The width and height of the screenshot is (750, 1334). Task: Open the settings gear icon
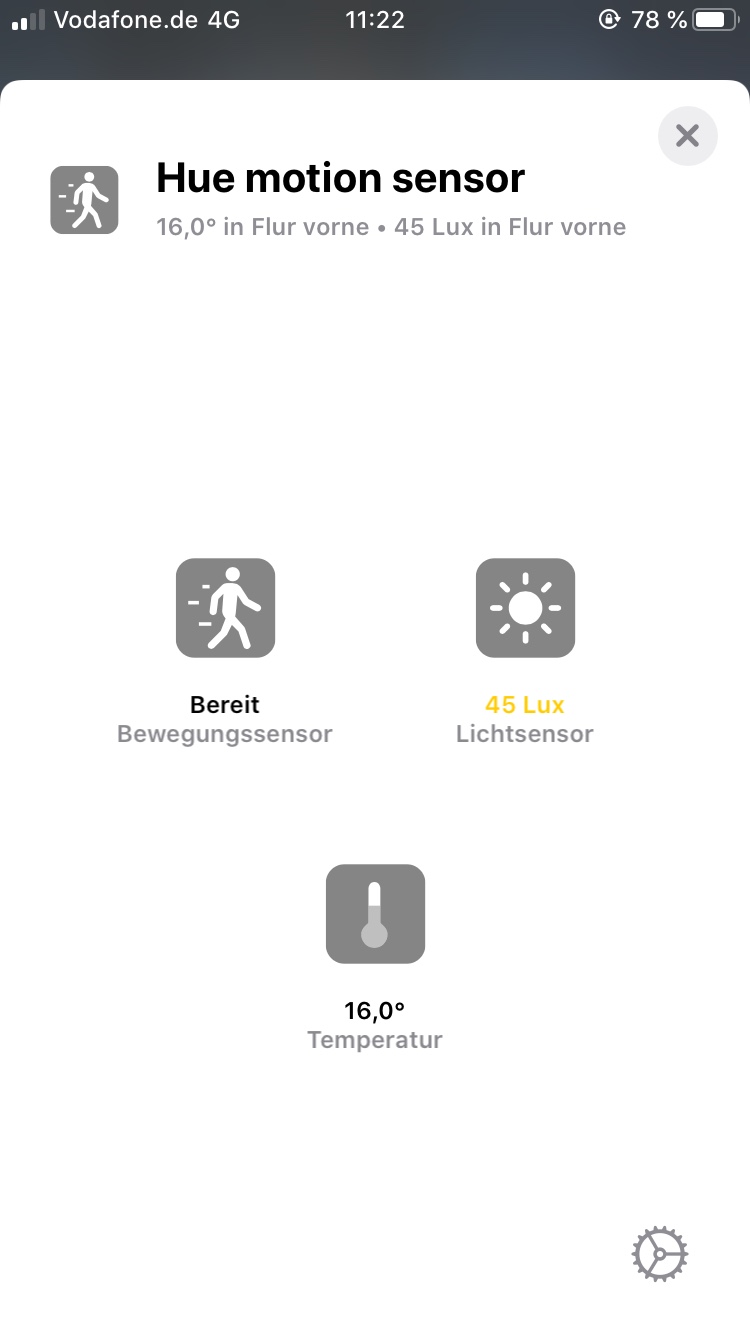pyautogui.click(x=660, y=1253)
